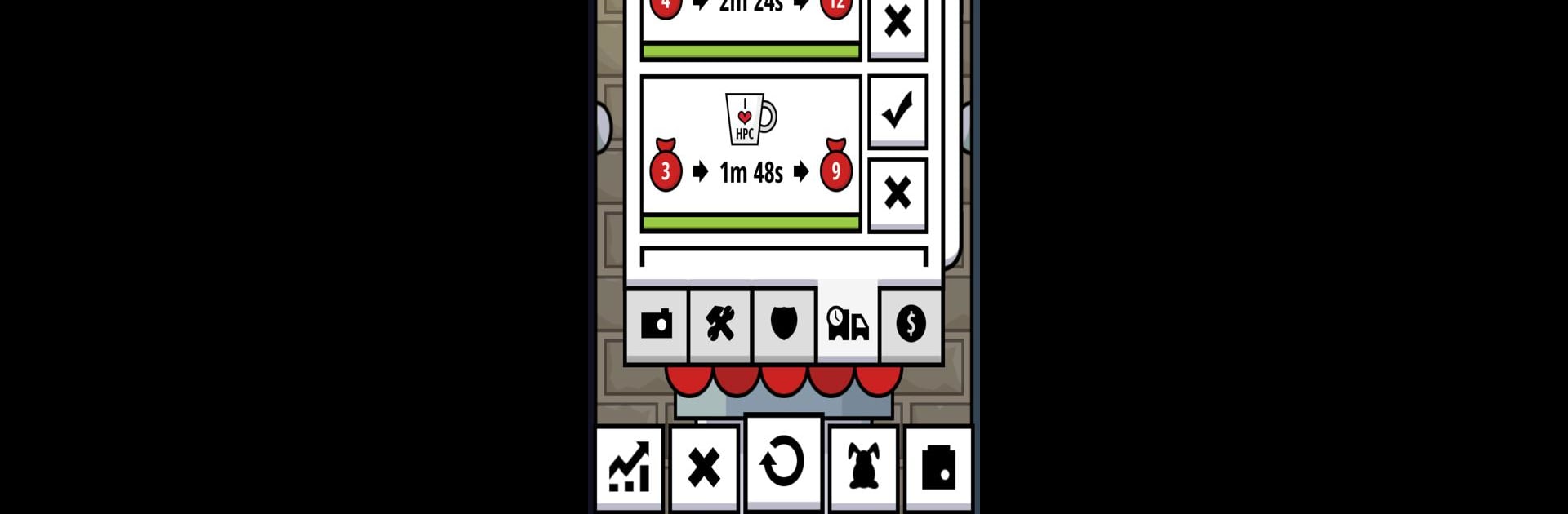The width and height of the screenshot is (1568, 514).
Task: Open the stats chart button
Action: (629, 467)
